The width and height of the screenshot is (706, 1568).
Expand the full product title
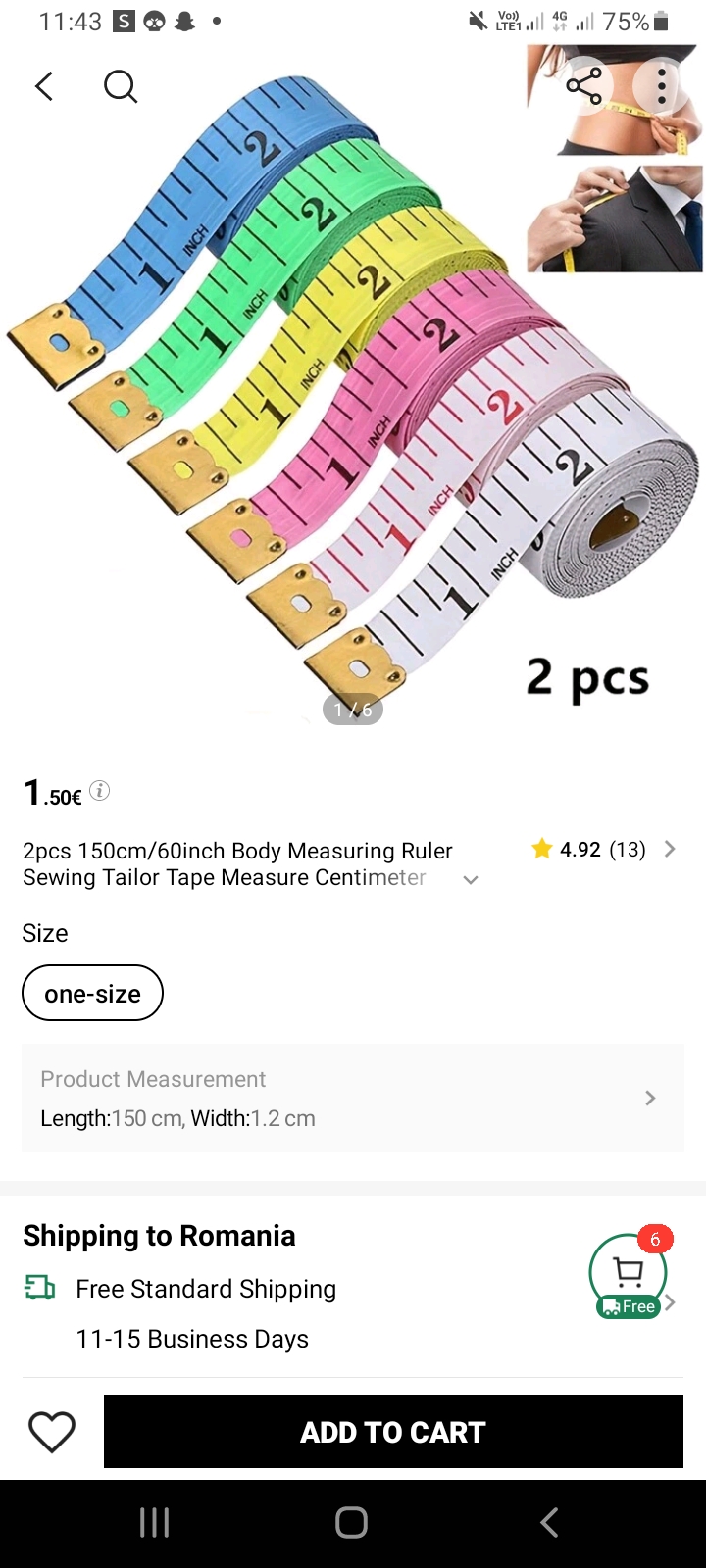point(471,879)
